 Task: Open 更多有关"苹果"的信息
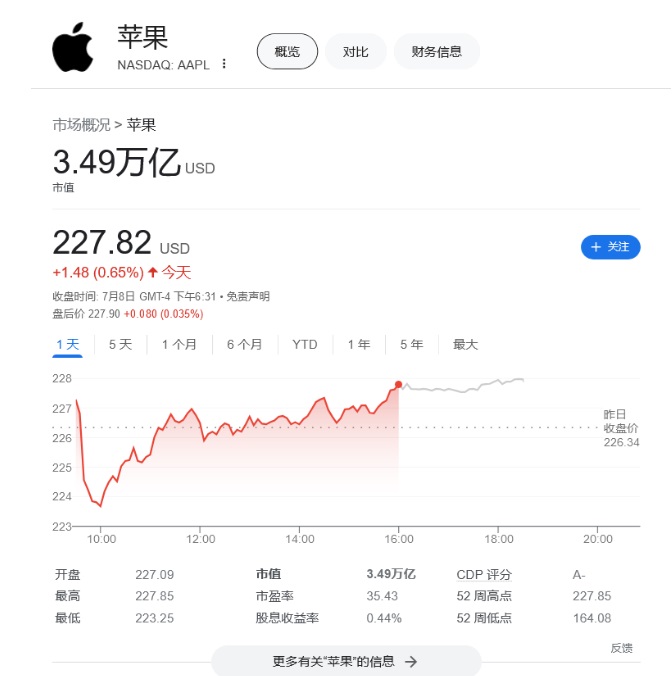coord(346,661)
